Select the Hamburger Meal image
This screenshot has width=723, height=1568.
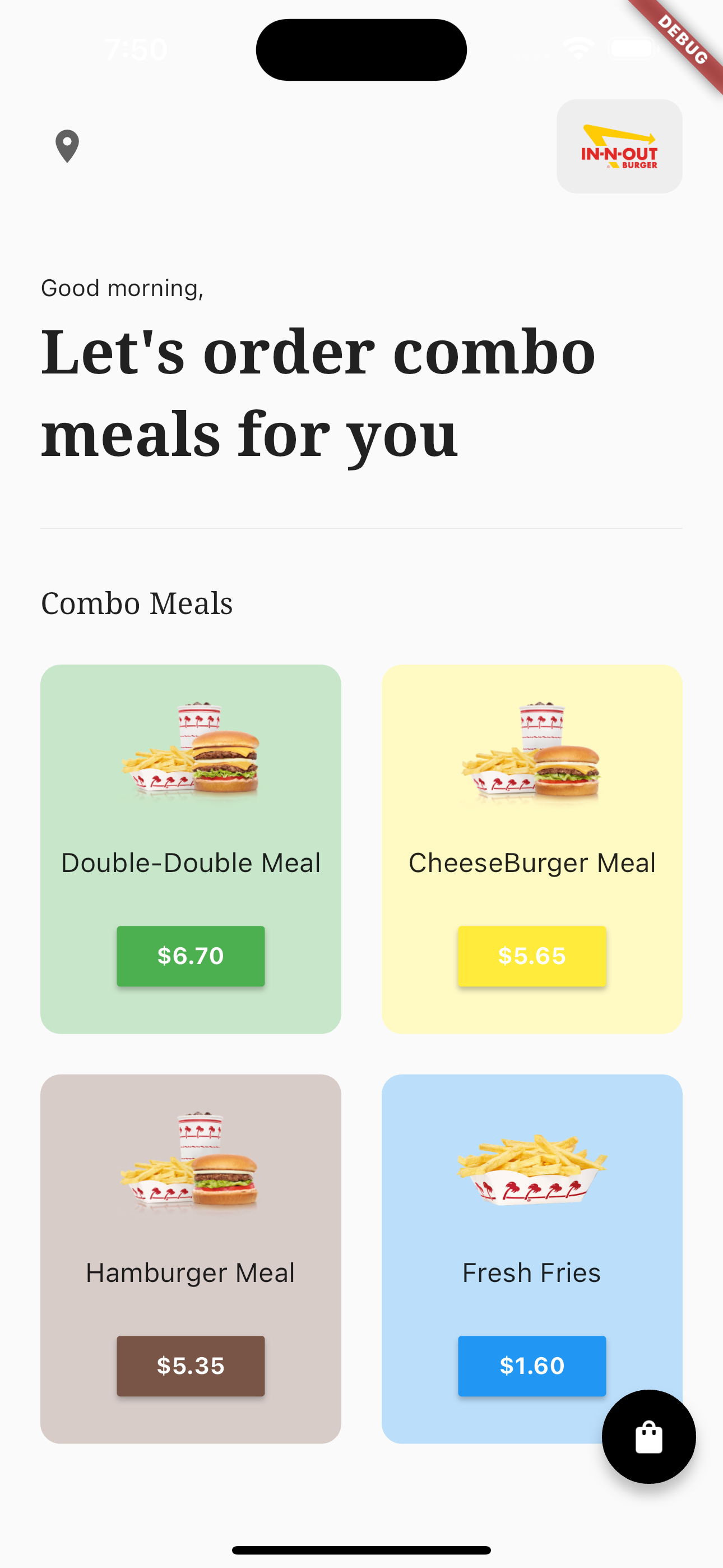click(x=191, y=1163)
